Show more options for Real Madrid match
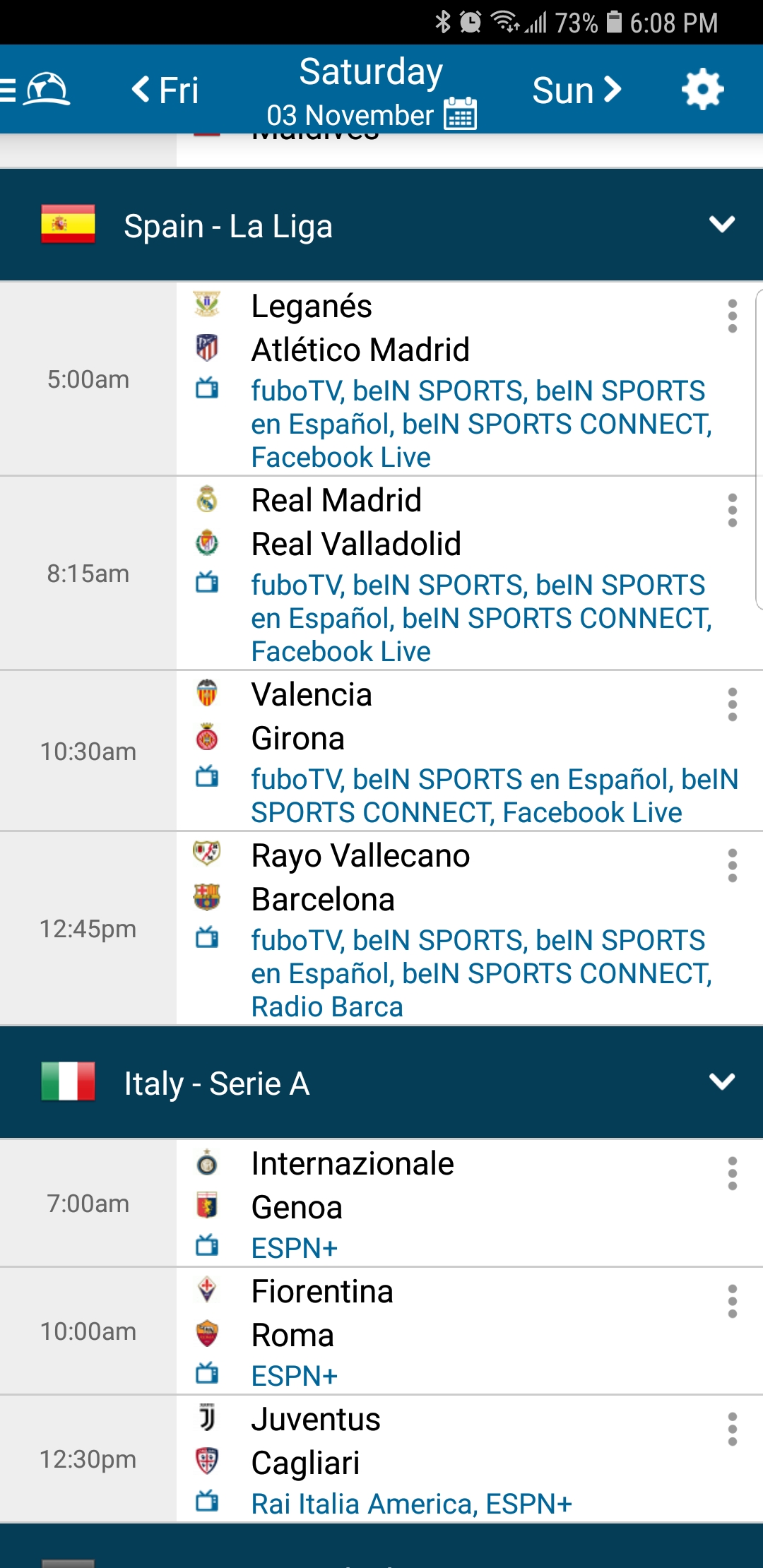Viewport: 763px width, 1568px height. [733, 510]
